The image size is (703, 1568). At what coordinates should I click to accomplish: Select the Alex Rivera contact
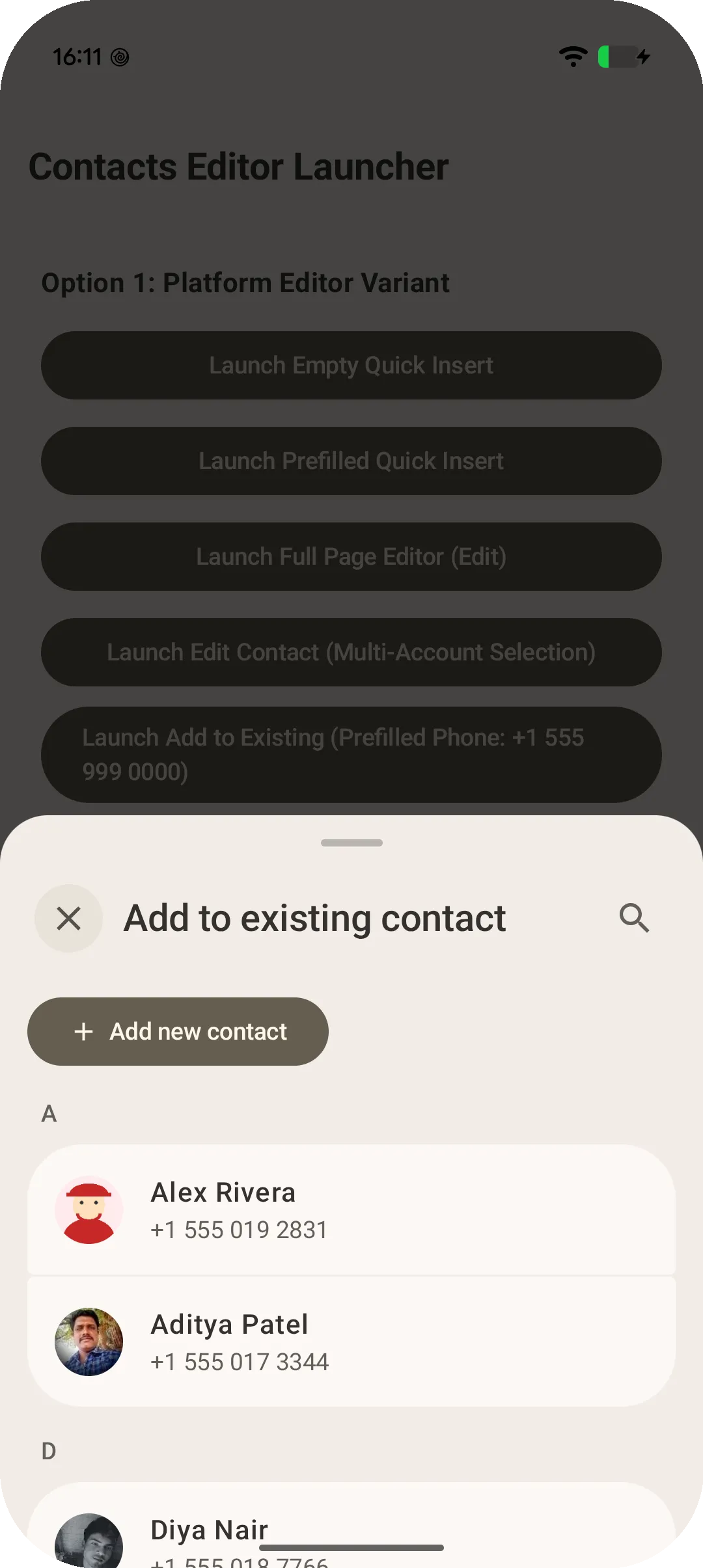coord(351,1210)
